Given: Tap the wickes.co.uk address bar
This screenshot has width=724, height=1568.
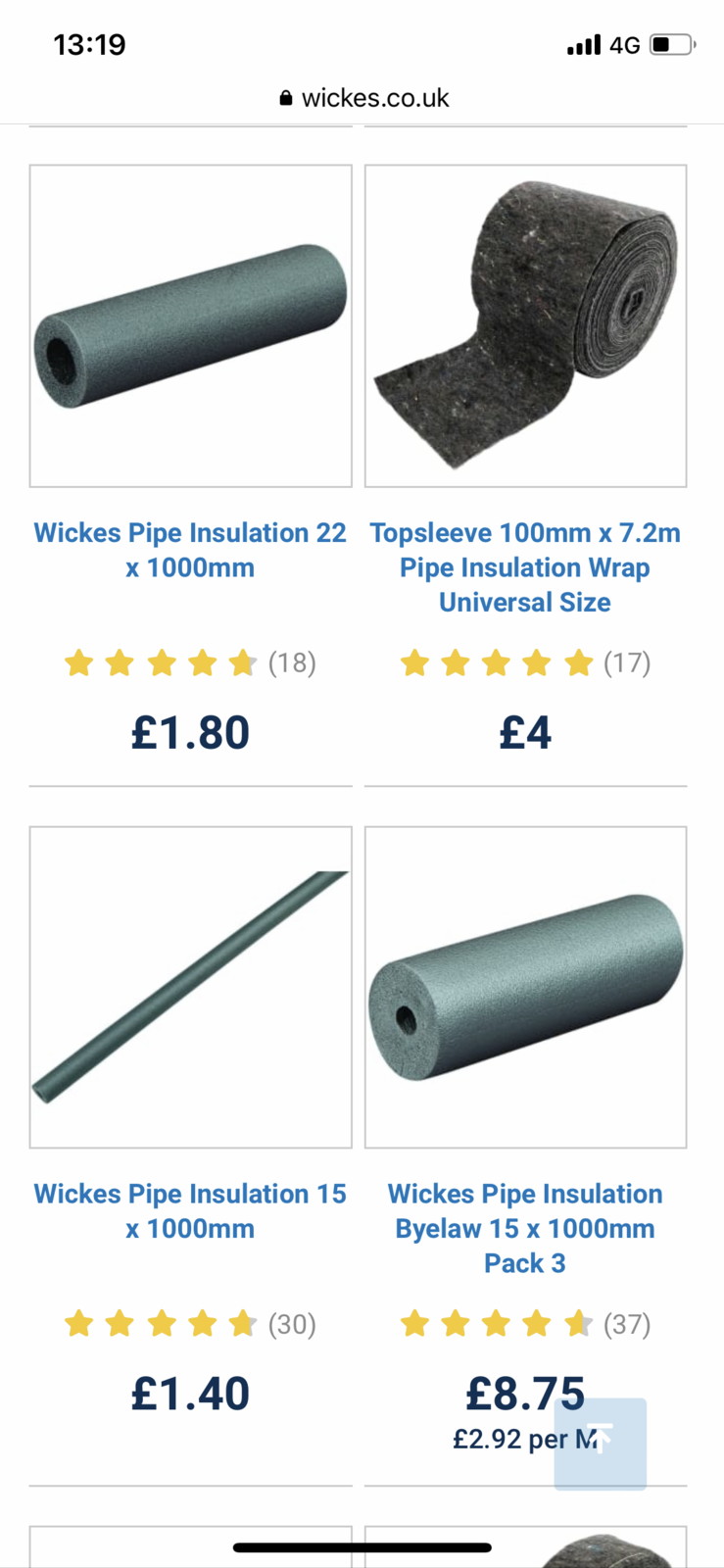Looking at the screenshot, I should pos(364,98).
